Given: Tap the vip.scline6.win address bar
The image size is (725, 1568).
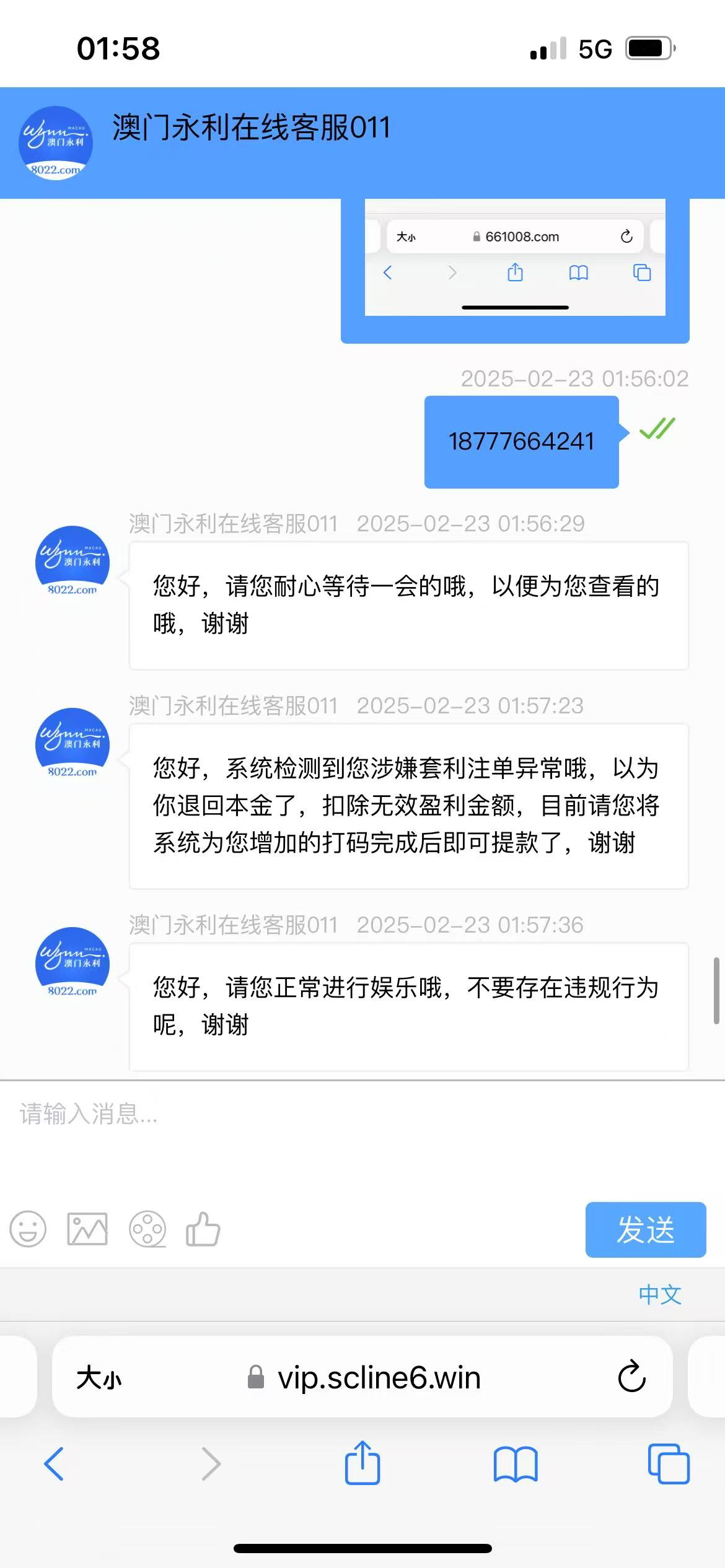Looking at the screenshot, I should pos(379,1378).
